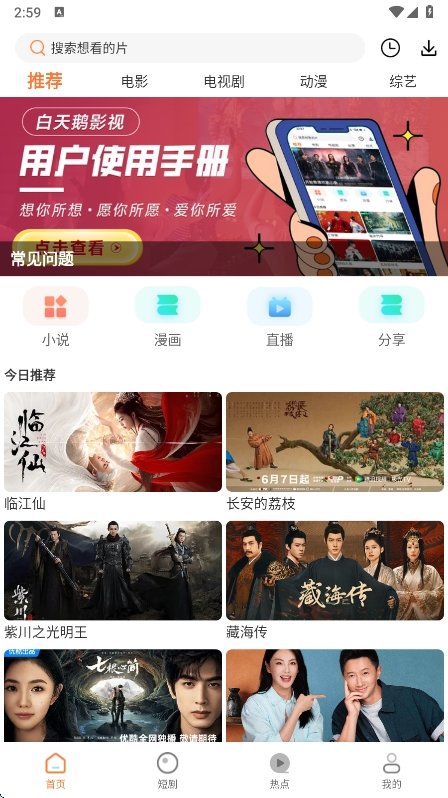Open the 藏海传 card
Viewport: 448px width, 798px height.
pos(335,581)
